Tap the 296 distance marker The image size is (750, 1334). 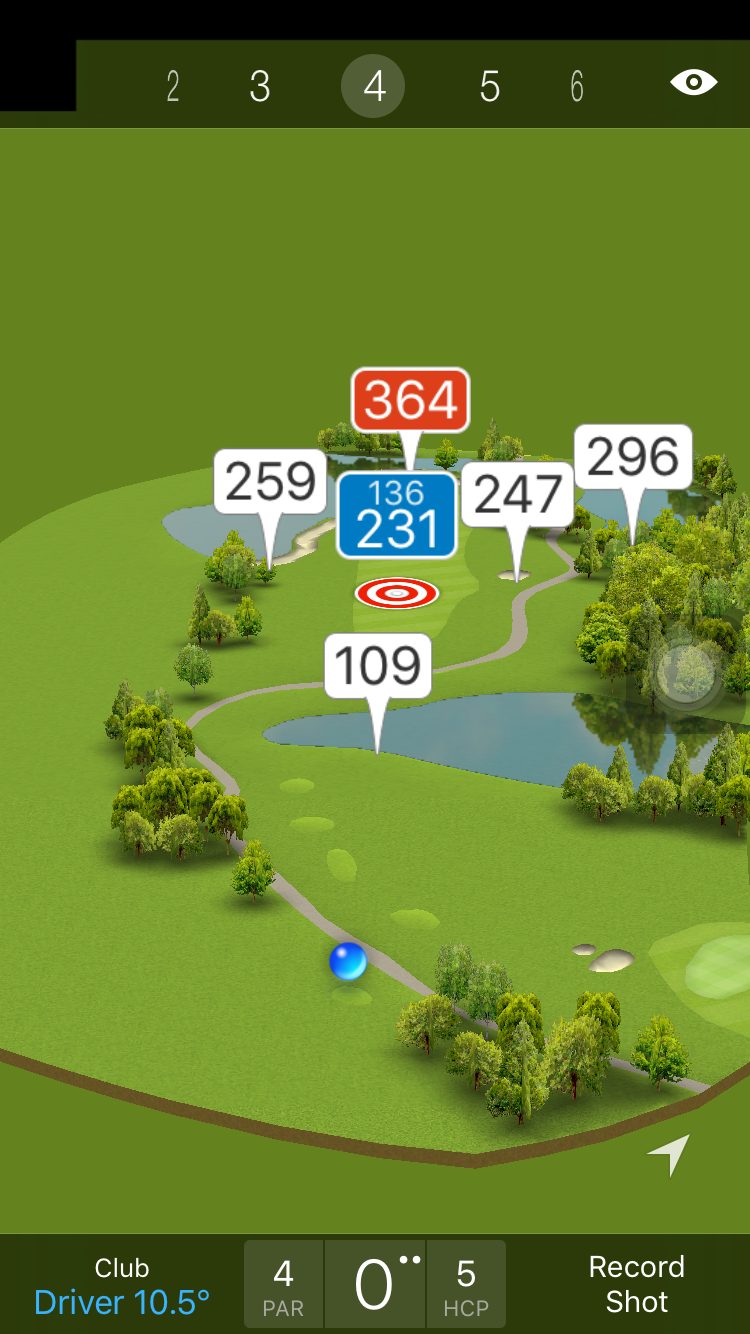(633, 457)
